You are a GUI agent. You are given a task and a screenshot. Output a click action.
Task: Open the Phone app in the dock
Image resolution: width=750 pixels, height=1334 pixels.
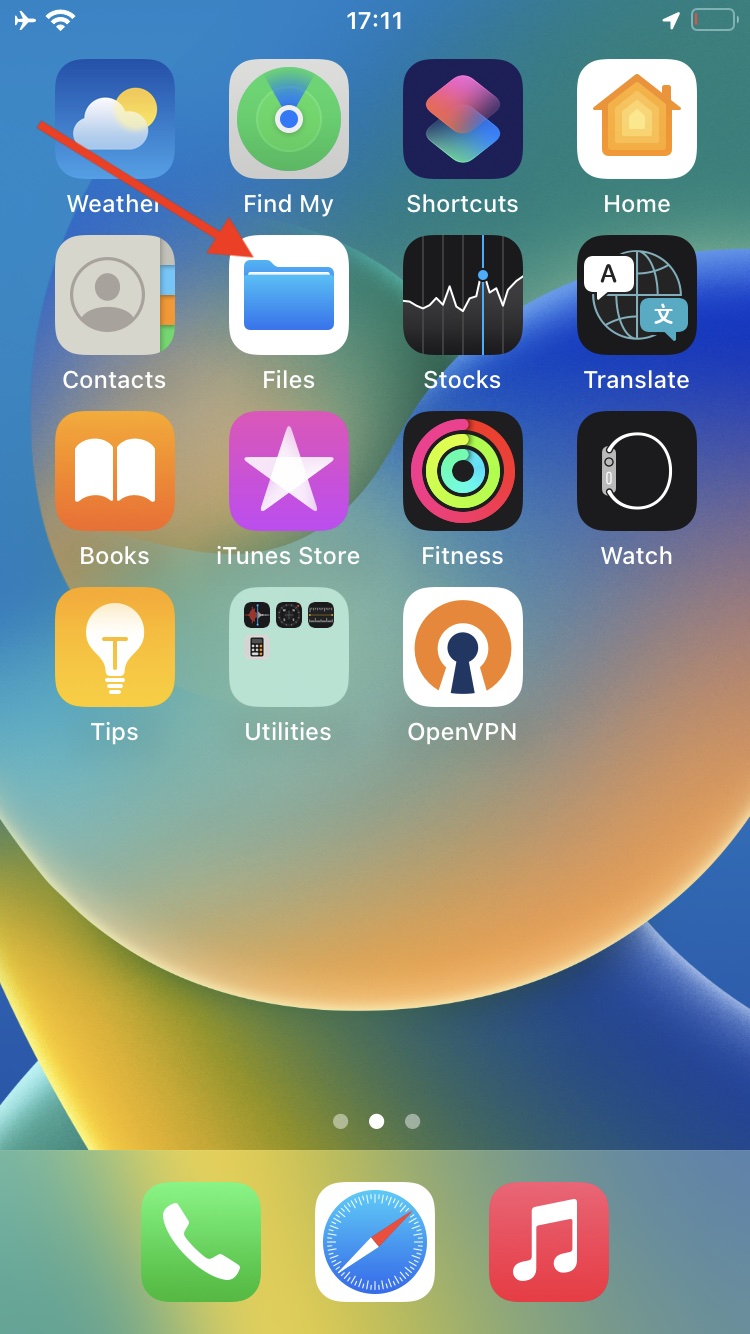[201, 1242]
